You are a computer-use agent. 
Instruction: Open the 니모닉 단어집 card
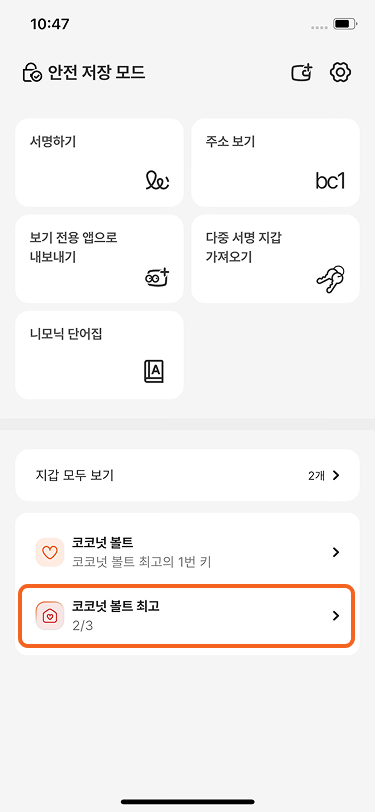point(99,355)
